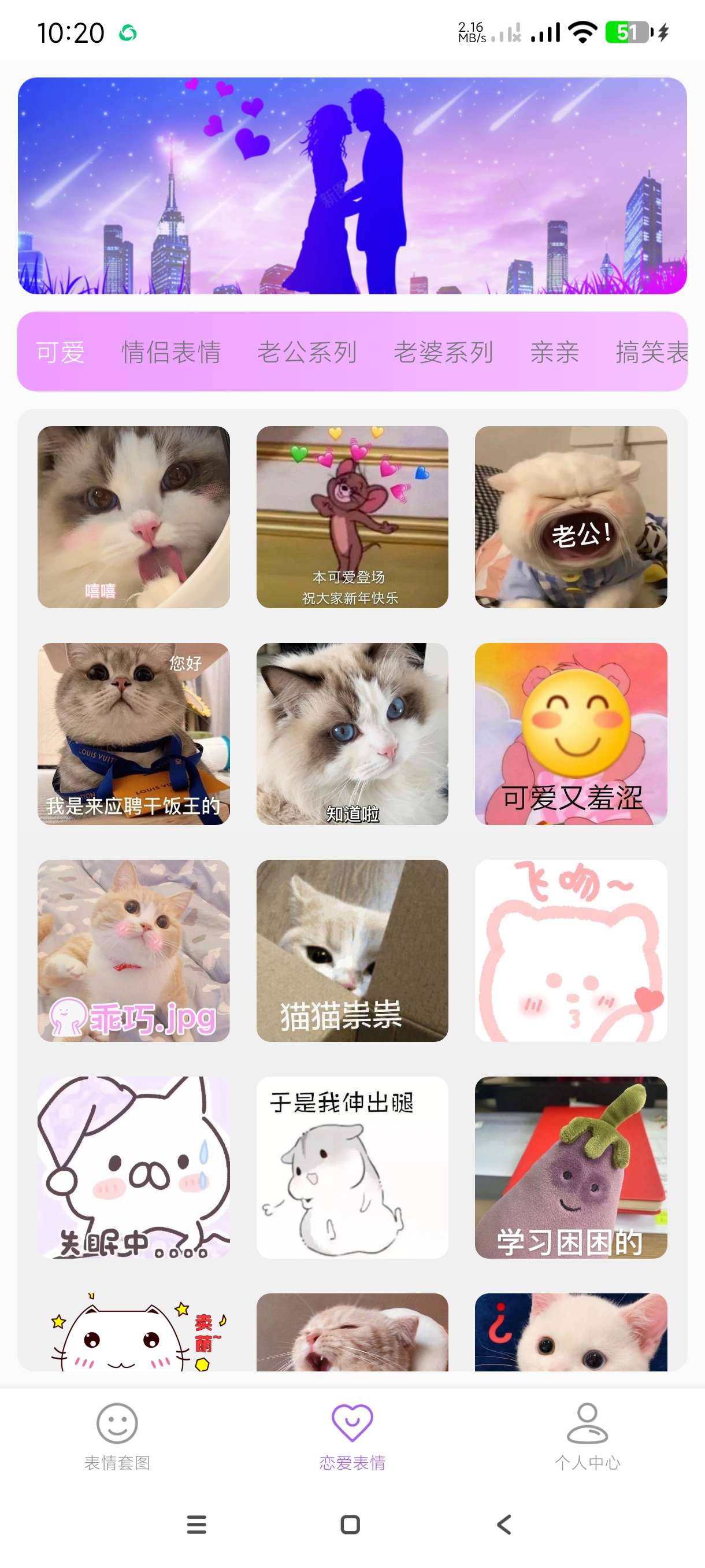Open the 失眠中 cartoon cat sticker
The image size is (705, 1568).
point(133,1167)
